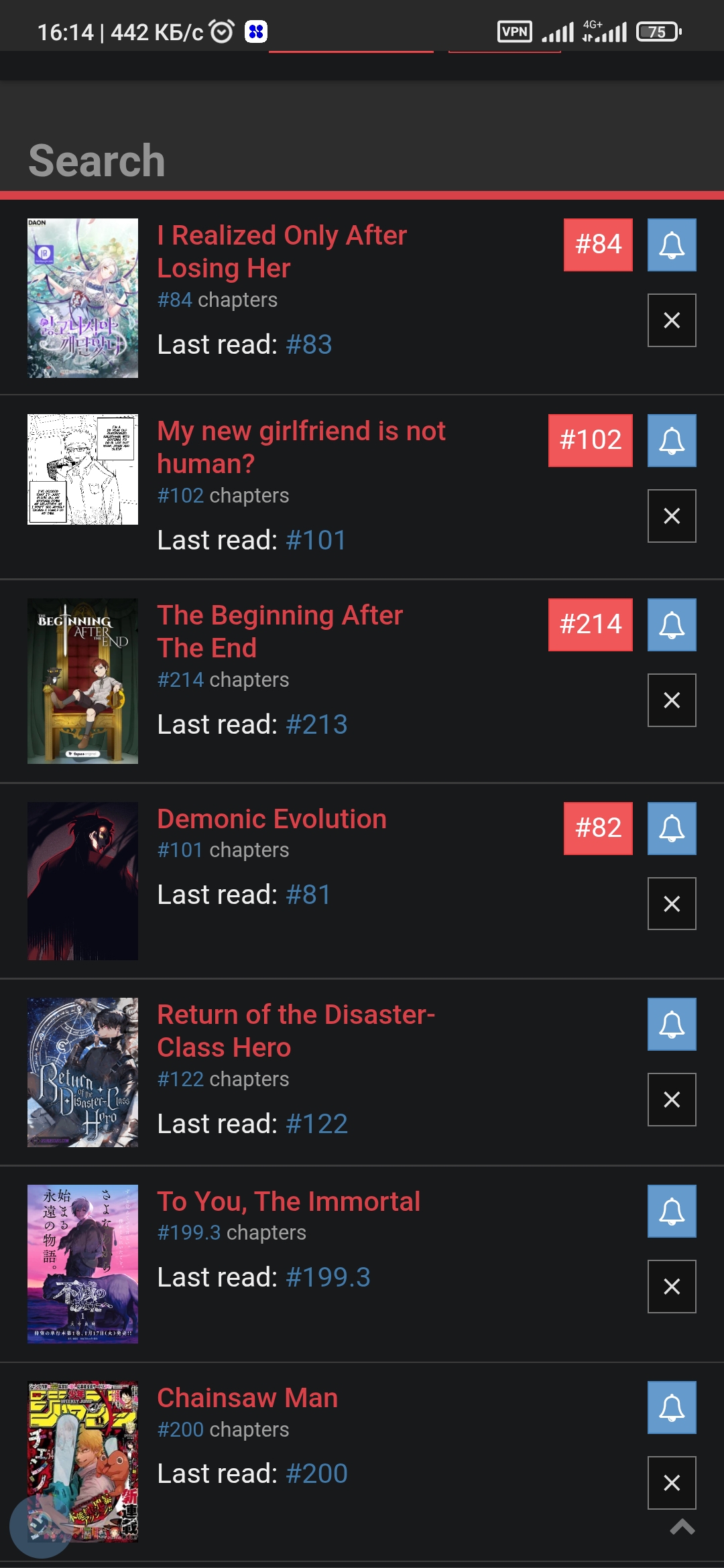Continue Demonic Evolution at #82
This screenshot has width=724, height=1568.
pyautogui.click(x=598, y=828)
